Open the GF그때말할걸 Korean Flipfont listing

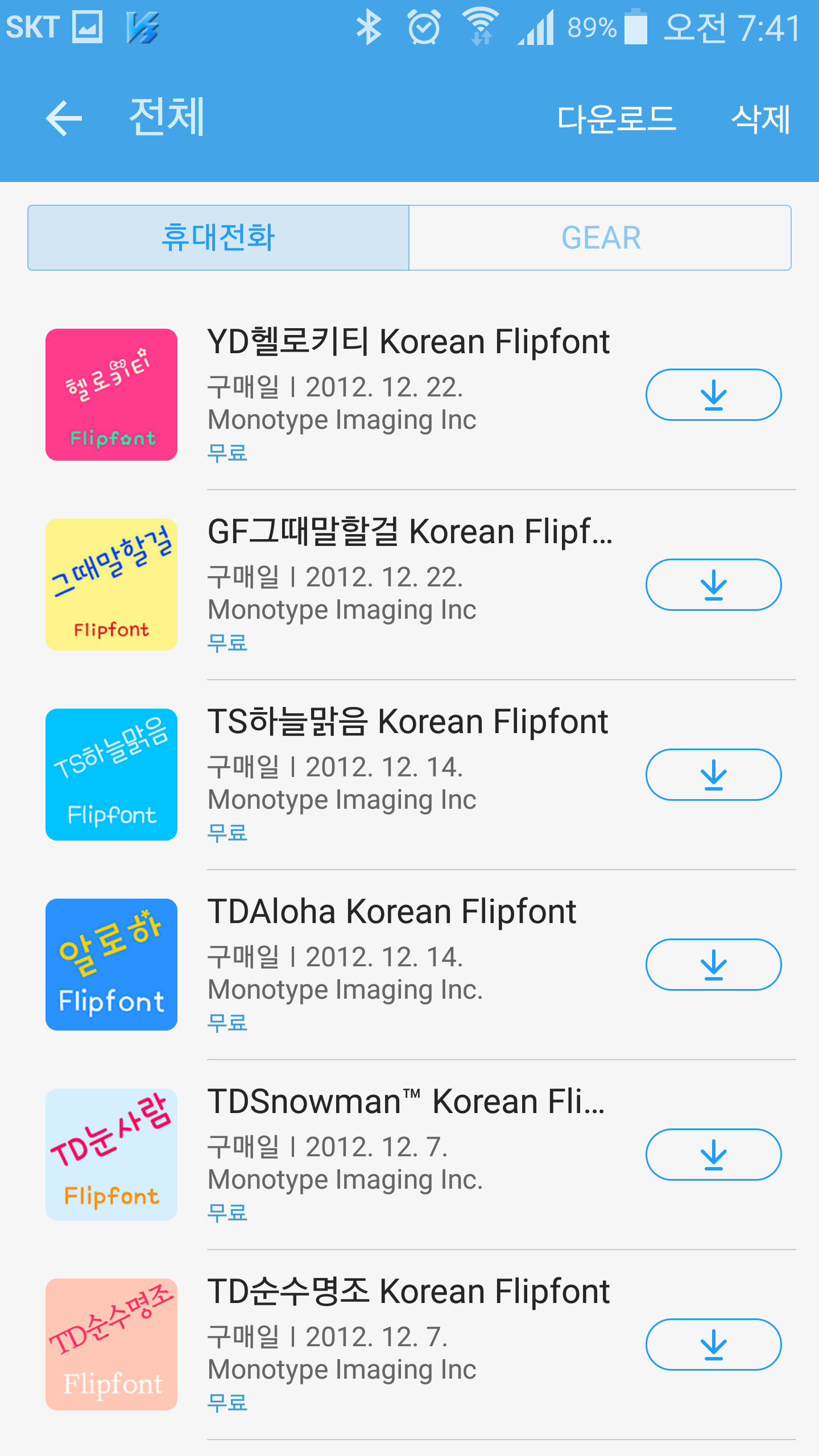pos(409,532)
